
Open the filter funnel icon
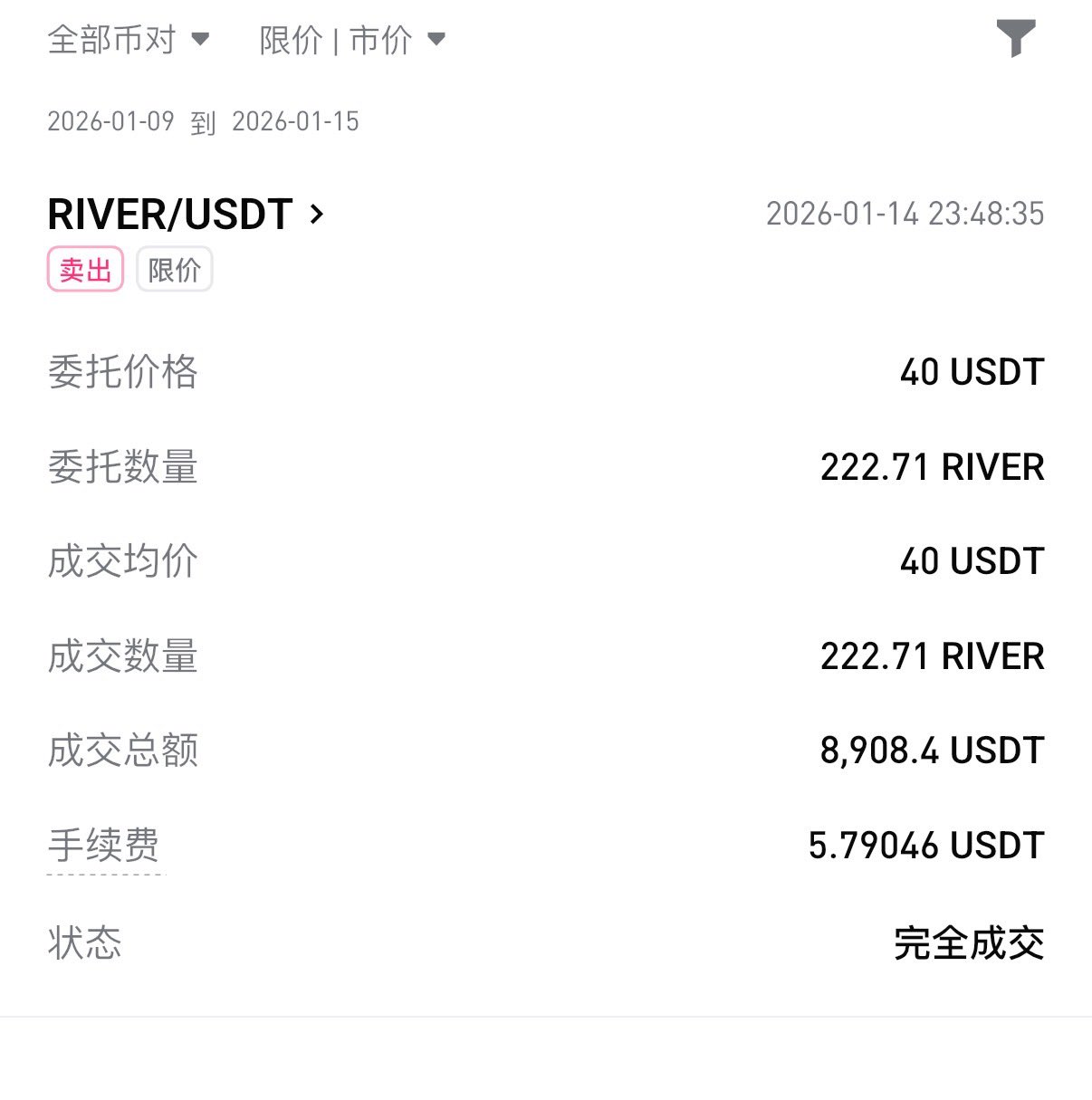pos(1015,39)
